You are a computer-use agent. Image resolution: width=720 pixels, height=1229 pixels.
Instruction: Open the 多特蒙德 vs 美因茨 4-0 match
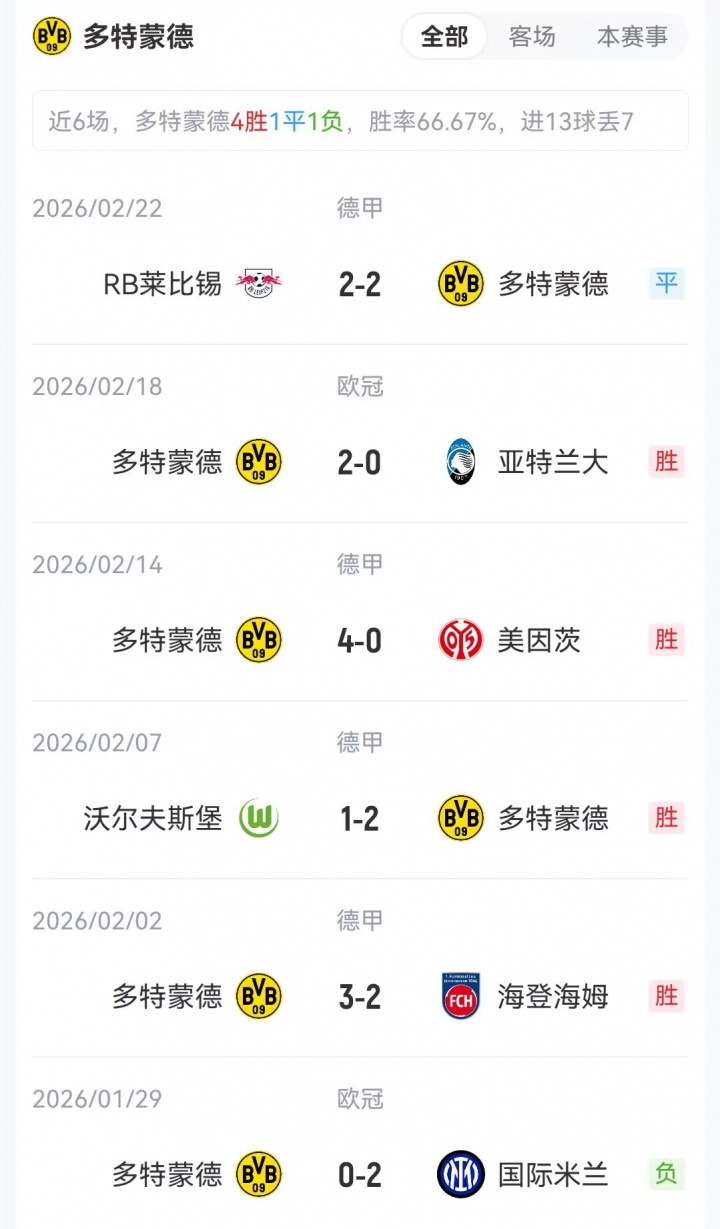pyautogui.click(x=360, y=640)
